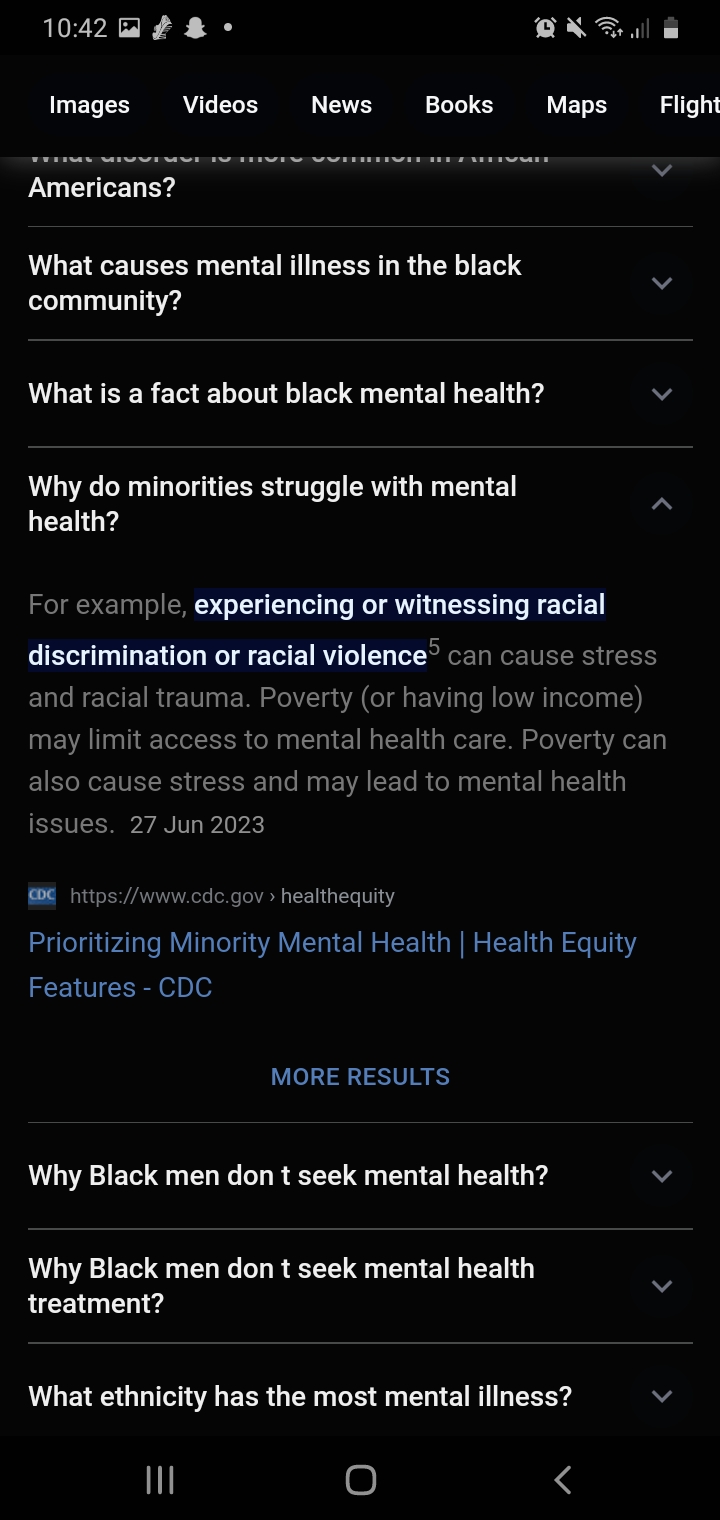Expand "Why Black men don t seek mental health treatment?"
This screenshot has height=1520, width=720.
coord(360,1286)
